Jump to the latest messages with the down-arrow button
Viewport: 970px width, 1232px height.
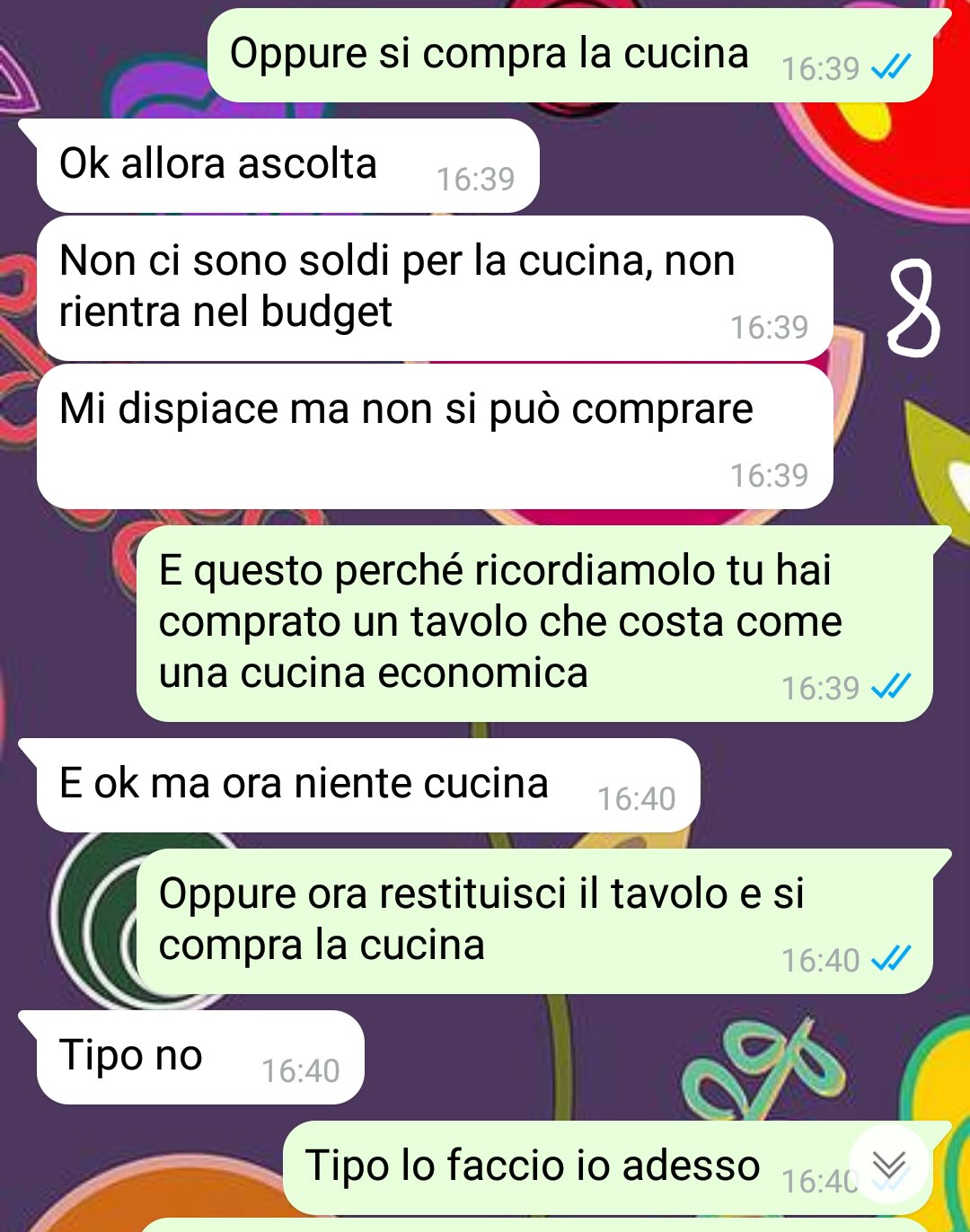[888, 1165]
